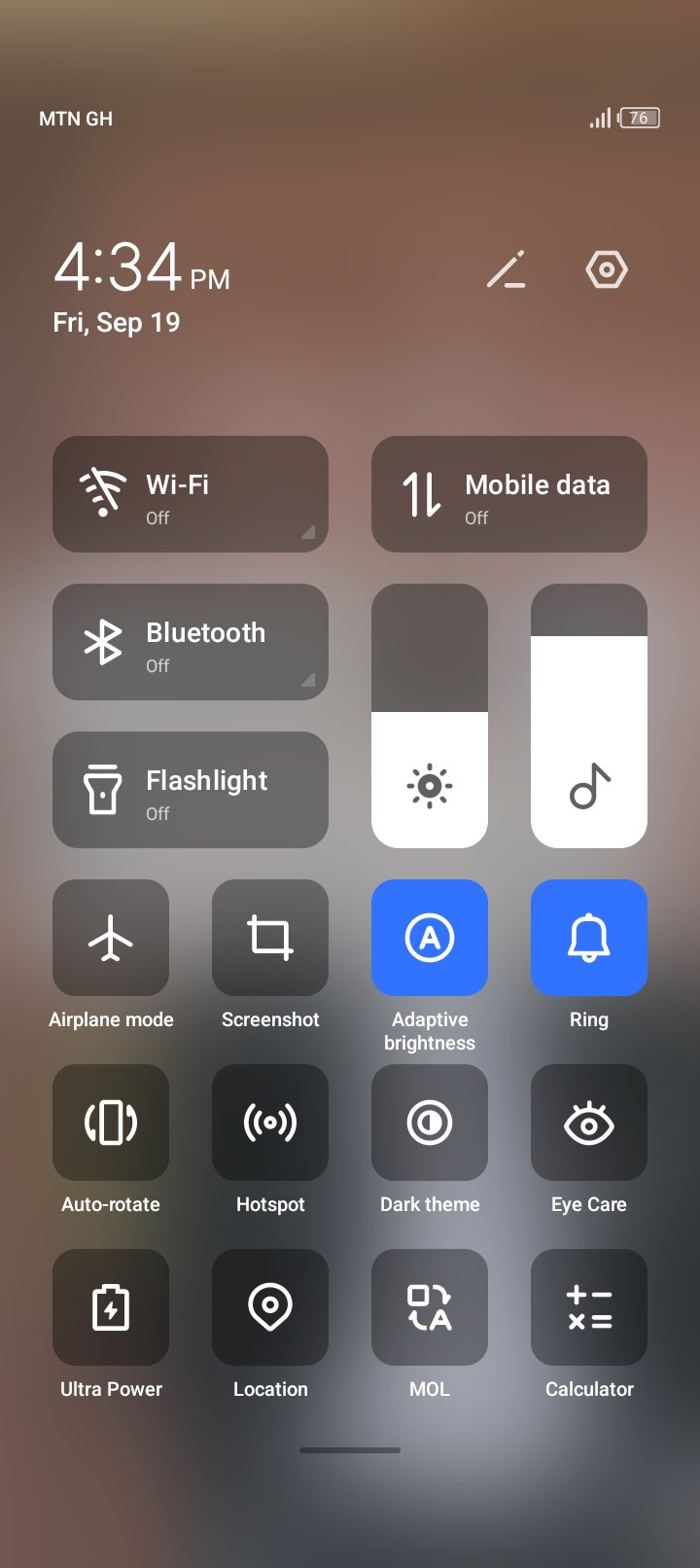Tap the media volume slider

589,716
